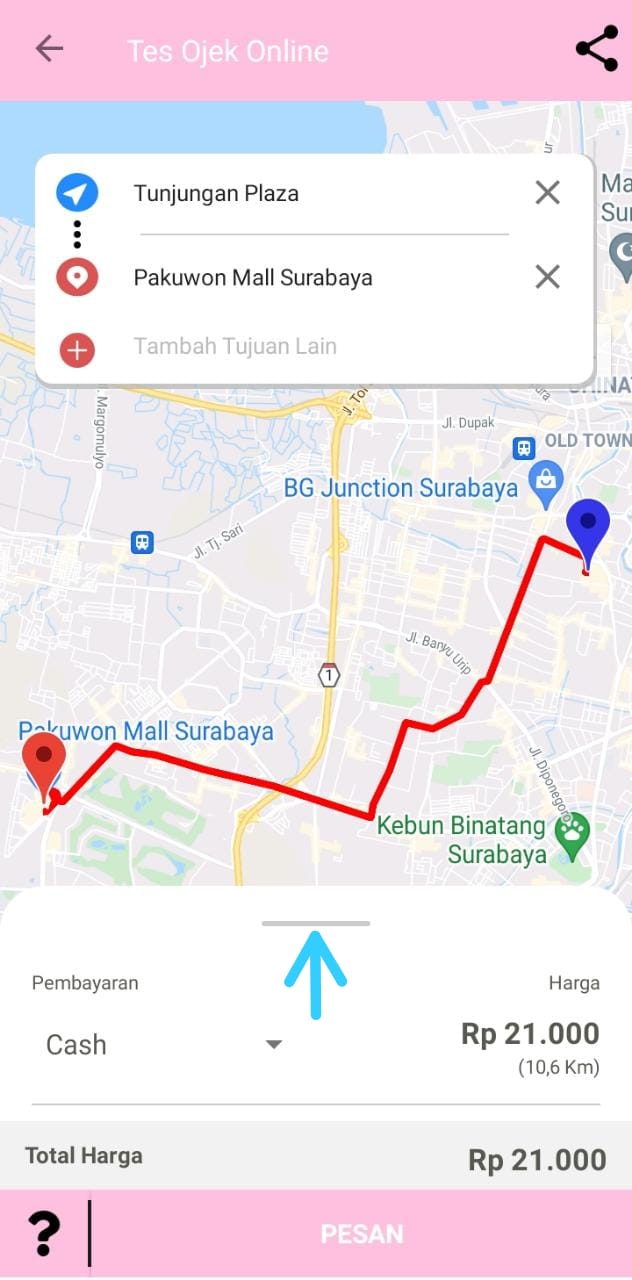Remove the Pakuwon Mall Surabaya destination

[547, 277]
